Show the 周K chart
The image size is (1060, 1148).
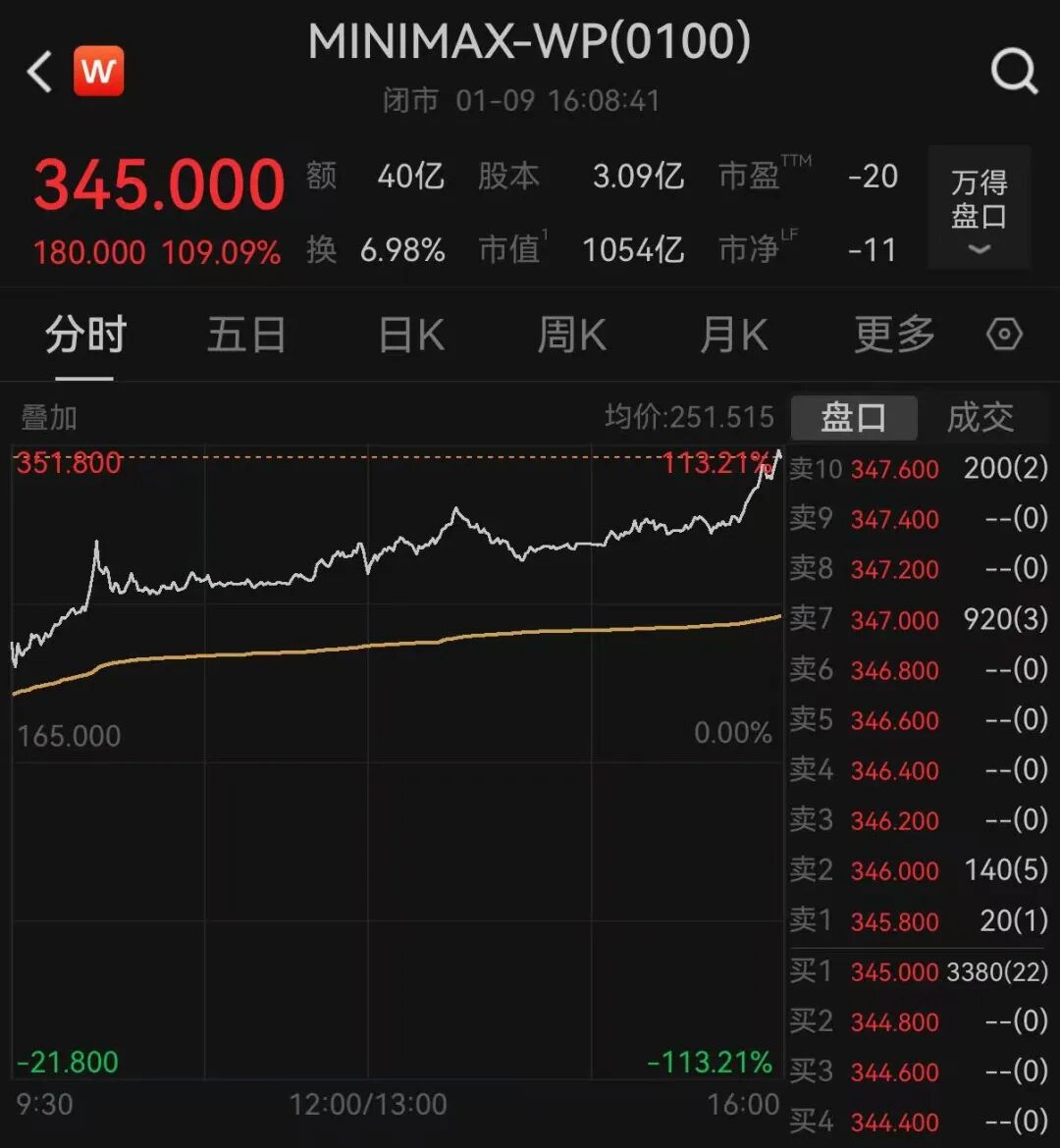571,336
